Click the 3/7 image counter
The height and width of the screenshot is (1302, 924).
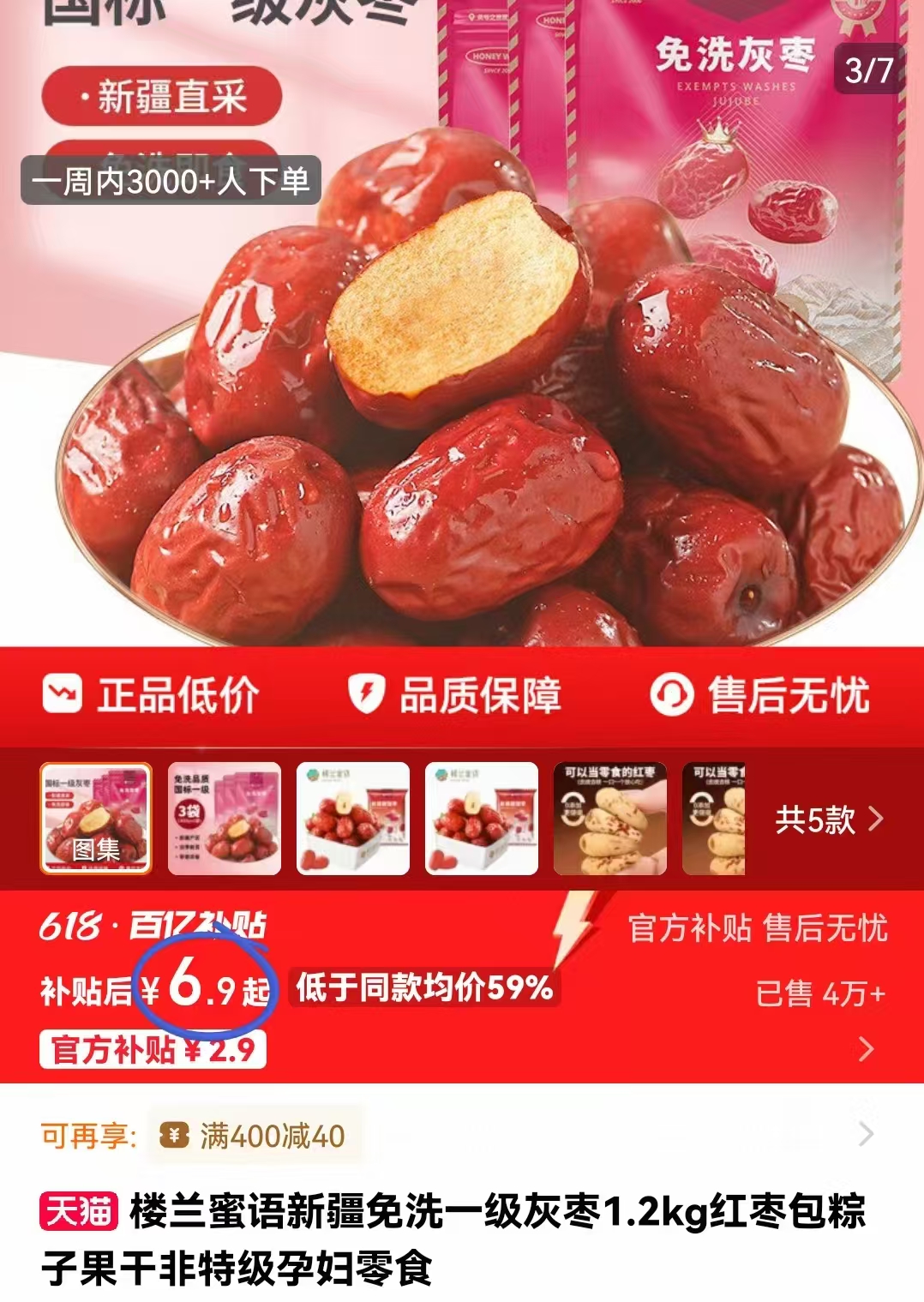coord(867,68)
